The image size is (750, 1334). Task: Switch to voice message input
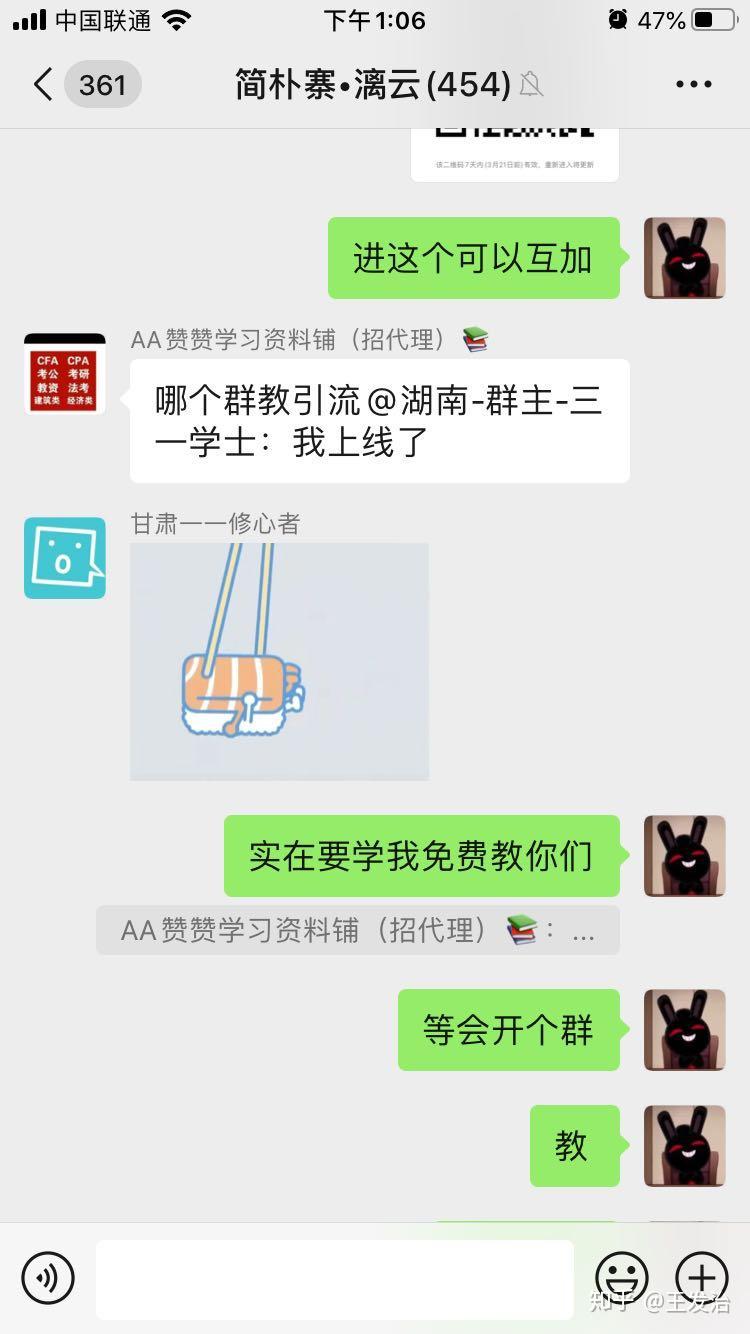[48, 1279]
